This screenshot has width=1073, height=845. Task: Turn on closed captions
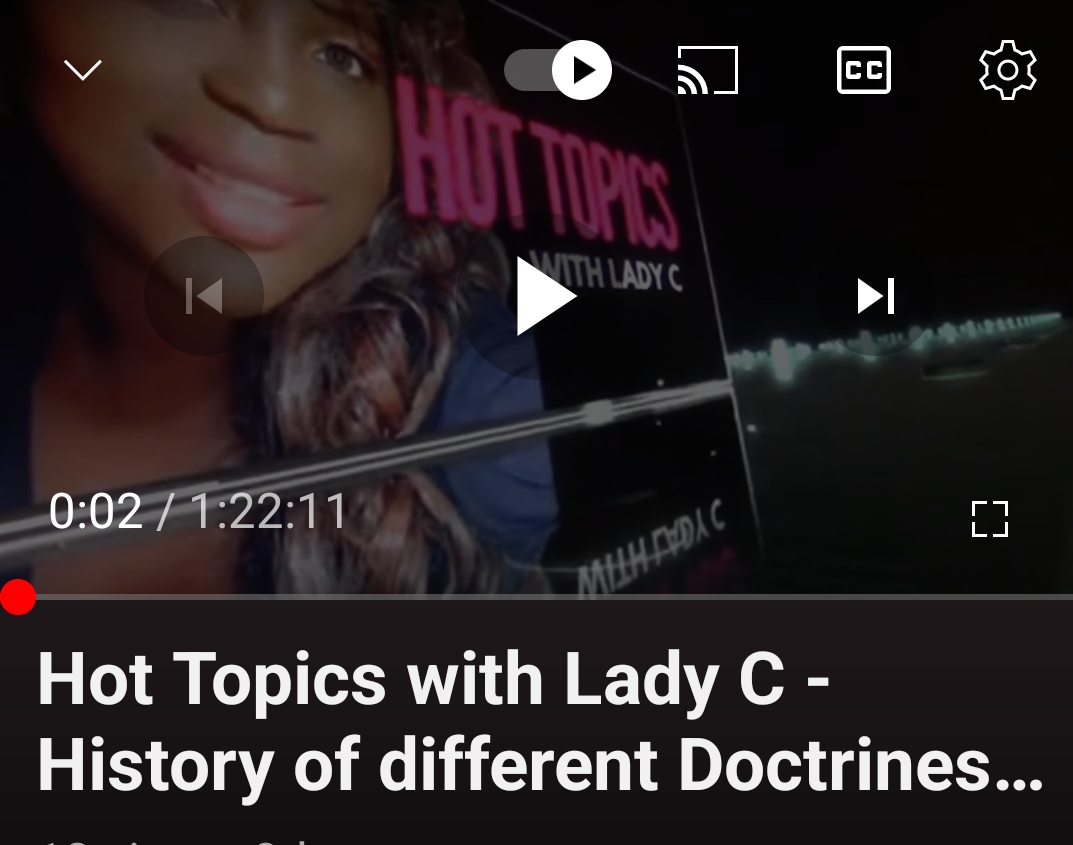(x=863, y=70)
